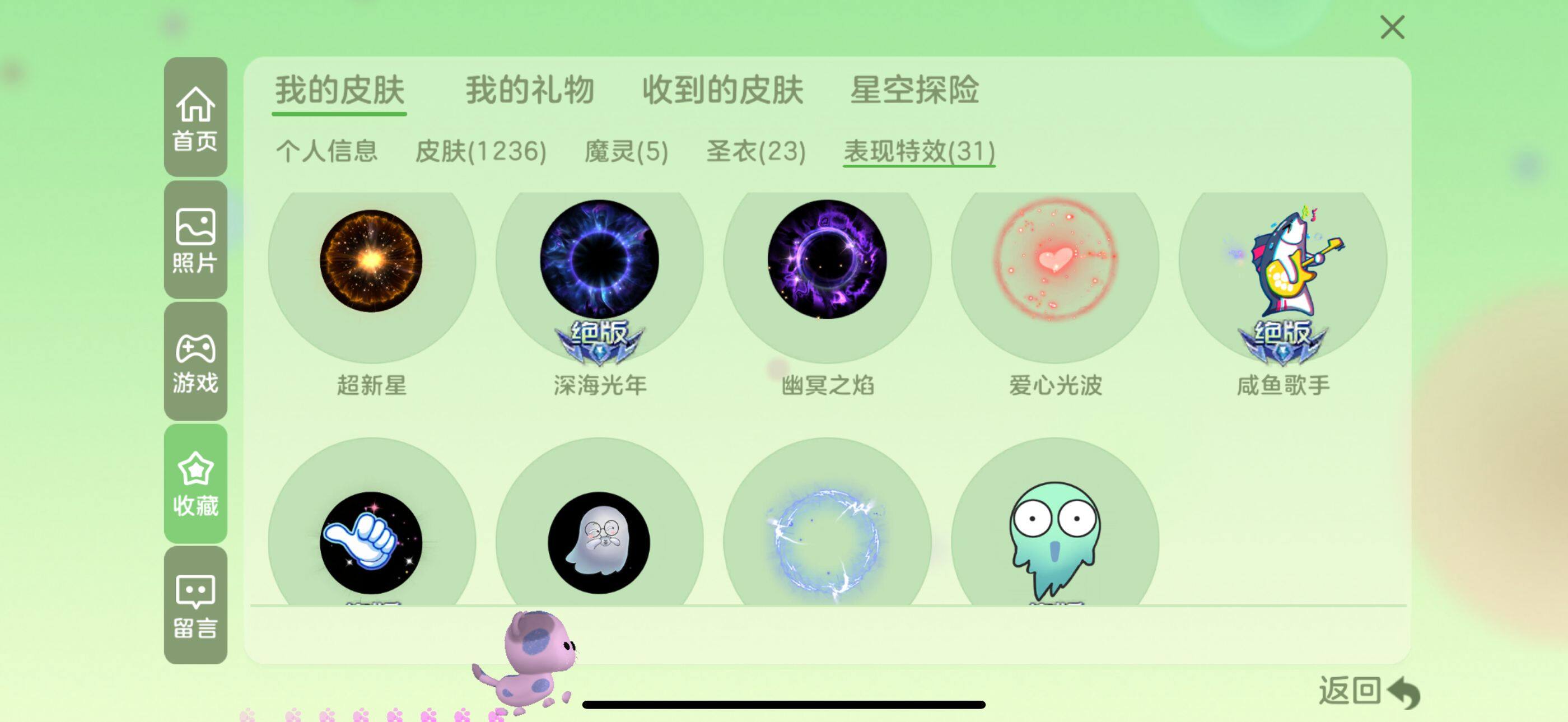View the 魔灵(5) list
The width and height of the screenshot is (1568, 722).
pyautogui.click(x=626, y=151)
